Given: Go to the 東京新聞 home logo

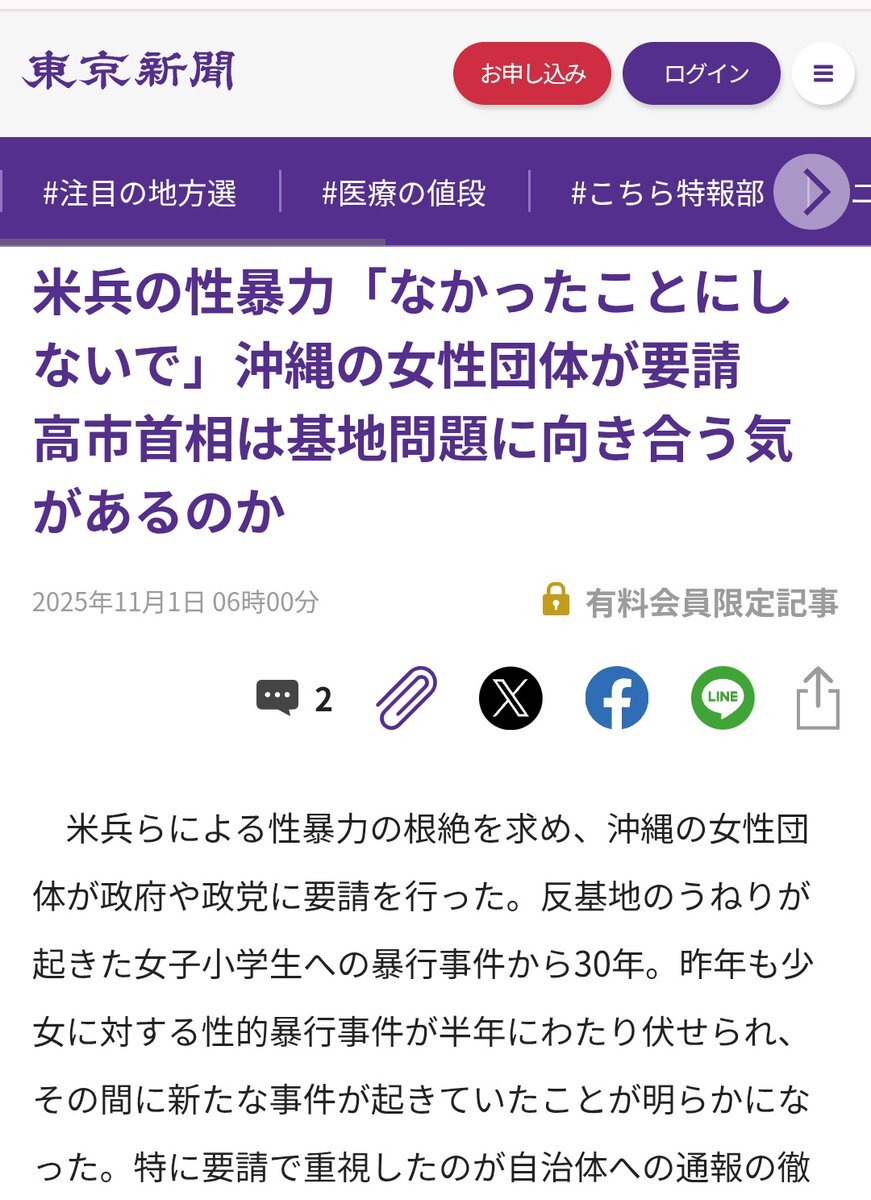Looking at the screenshot, I should [x=128, y=72].
